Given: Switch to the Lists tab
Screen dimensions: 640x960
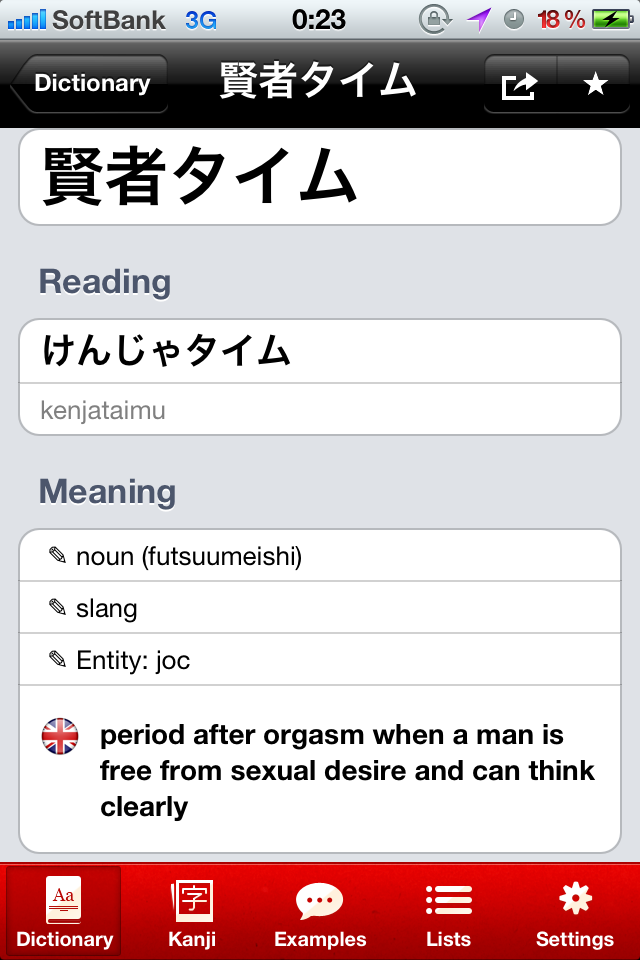Looking at the screenshot, I should point(448,913).
